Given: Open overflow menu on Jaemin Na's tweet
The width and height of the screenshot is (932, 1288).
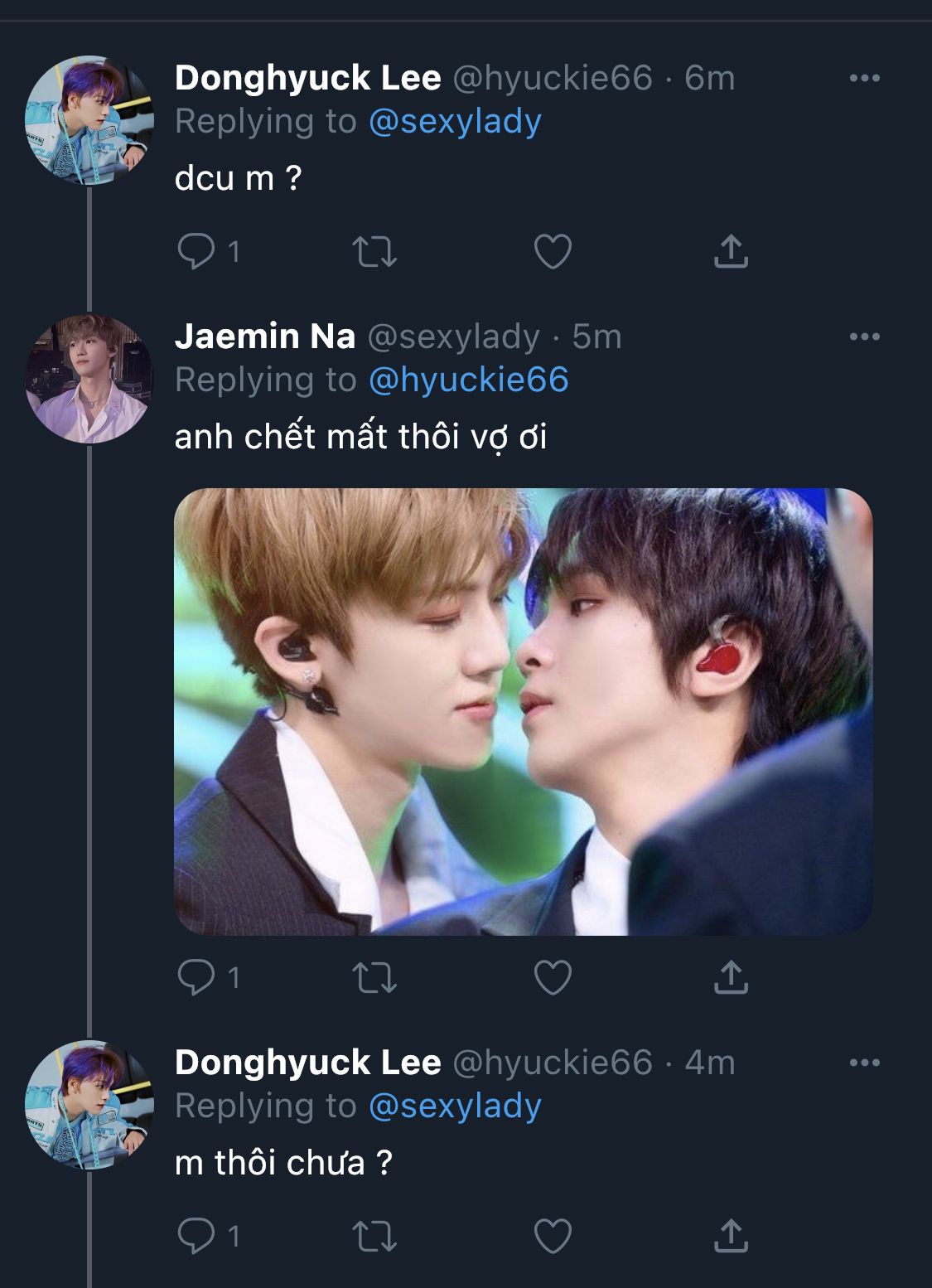Looking at the screenshot, I should click(864, 337).
